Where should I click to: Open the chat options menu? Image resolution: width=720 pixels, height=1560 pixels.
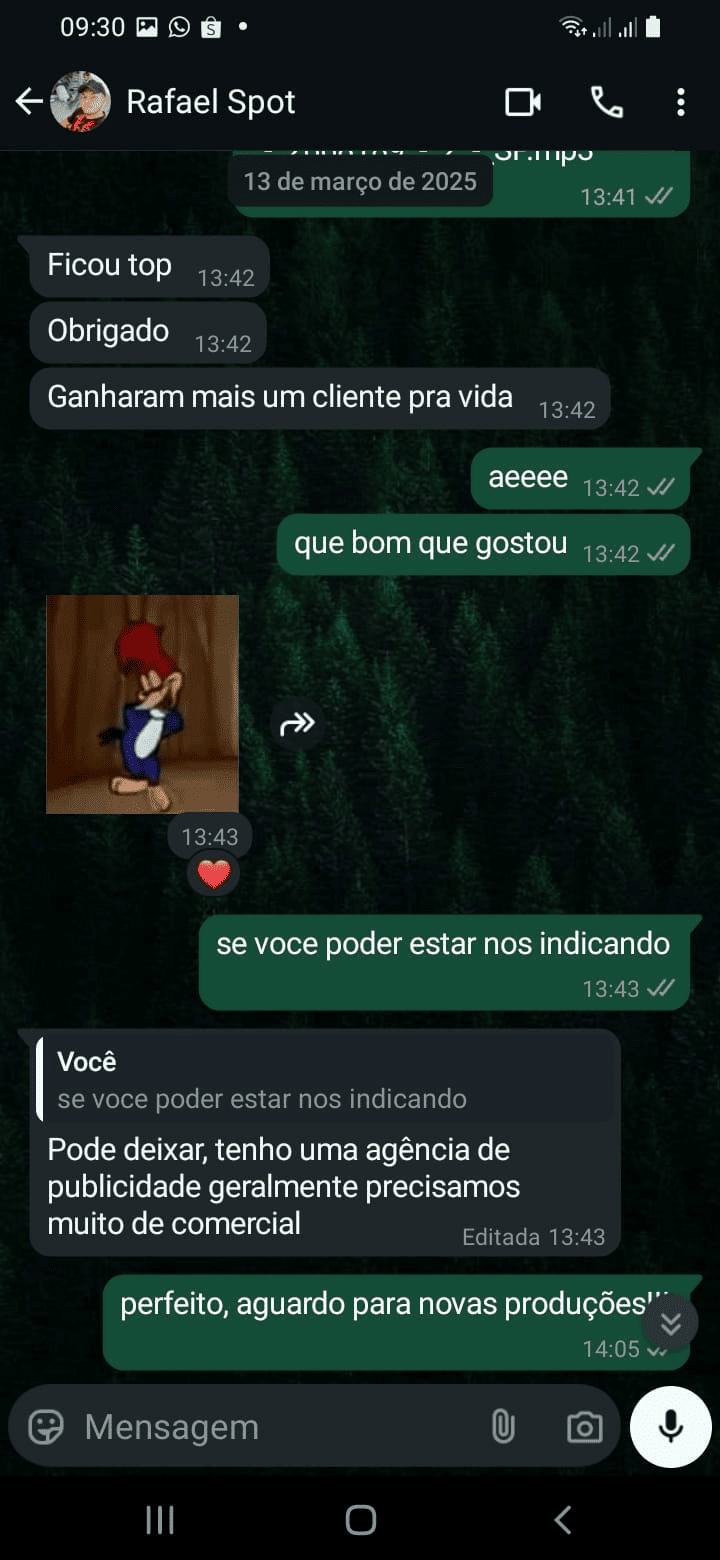pyautogui.click(x=681, y=101)
